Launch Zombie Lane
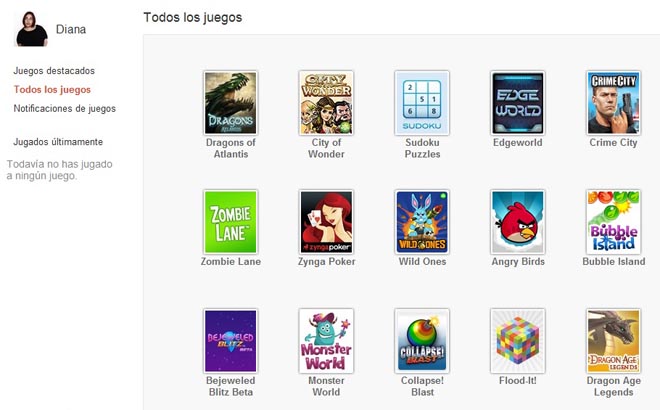Screen dimensions: 660x410 click(230, 222)
